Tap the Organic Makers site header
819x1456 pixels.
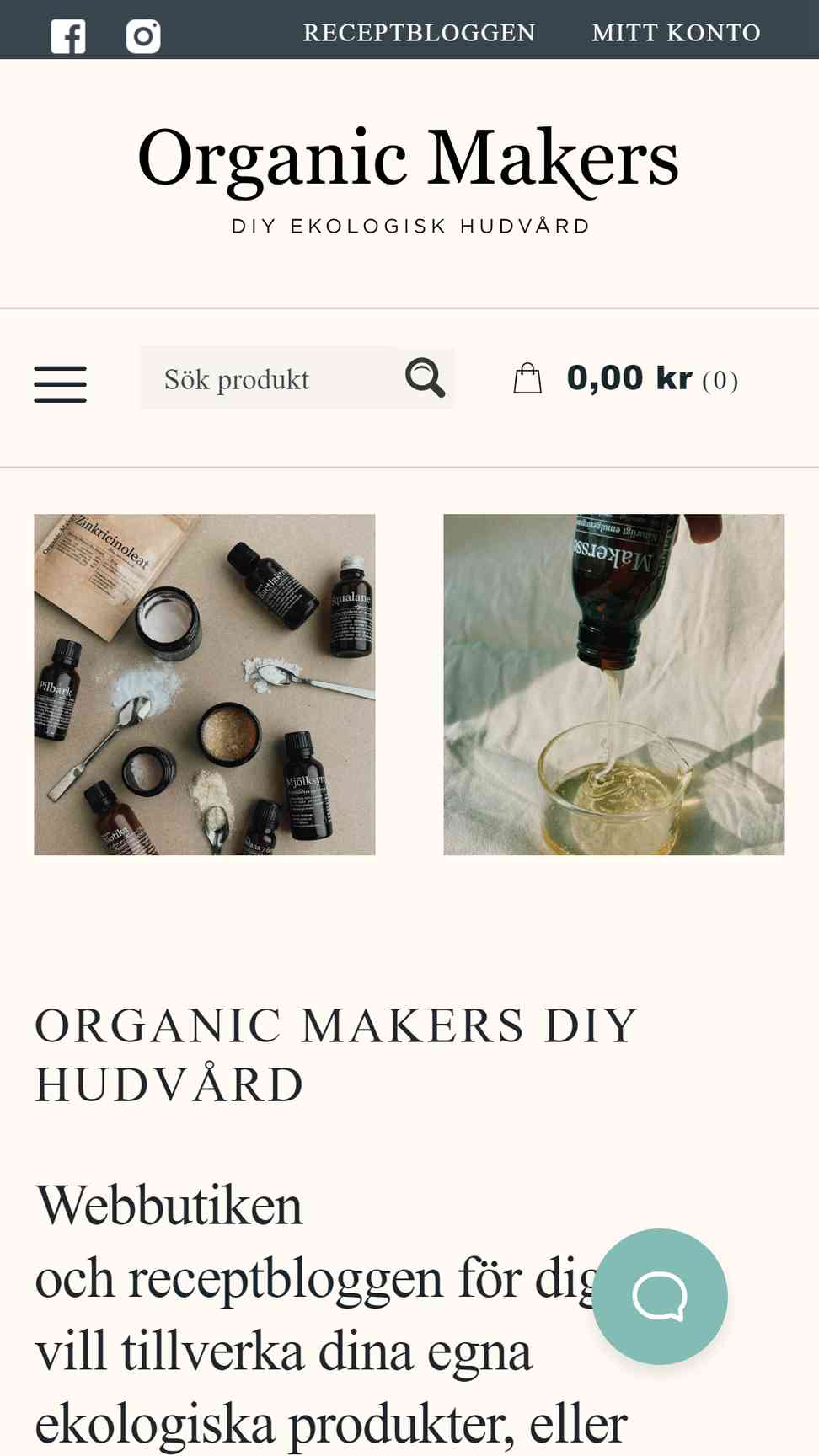[409, 177]
